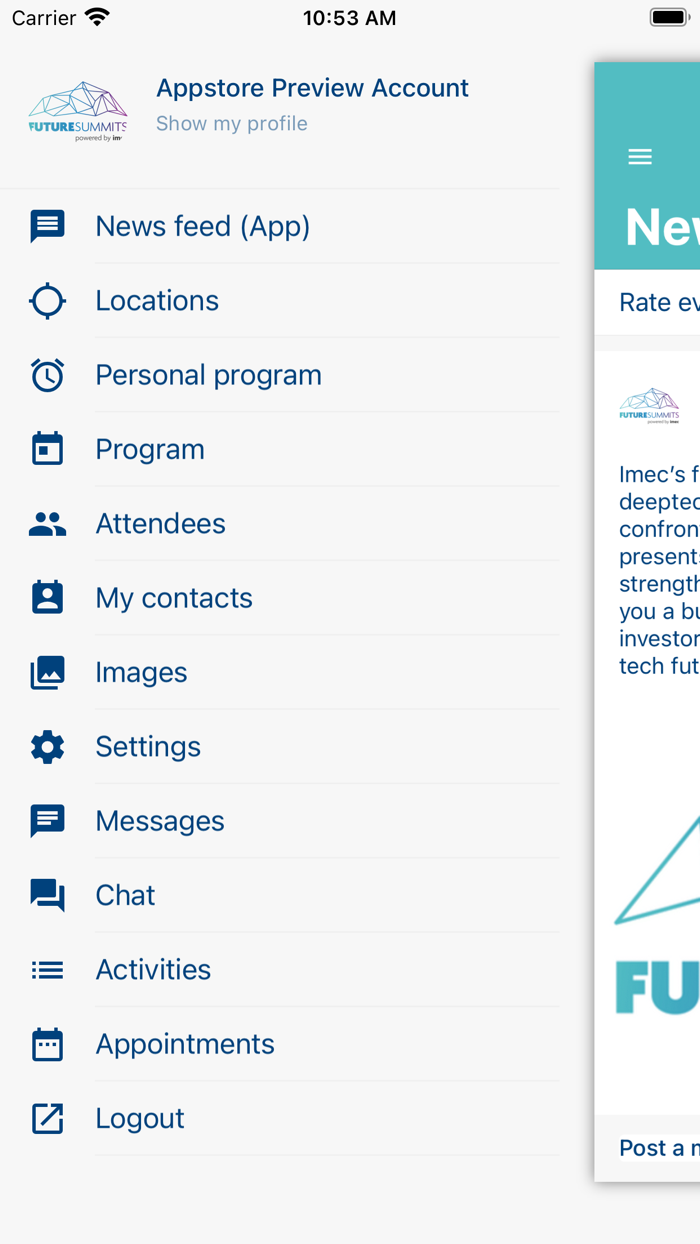Image resolution: width=700 pixels, height=1244 pixels.
Task: Show my profile
Action: (x=232, y=124)
